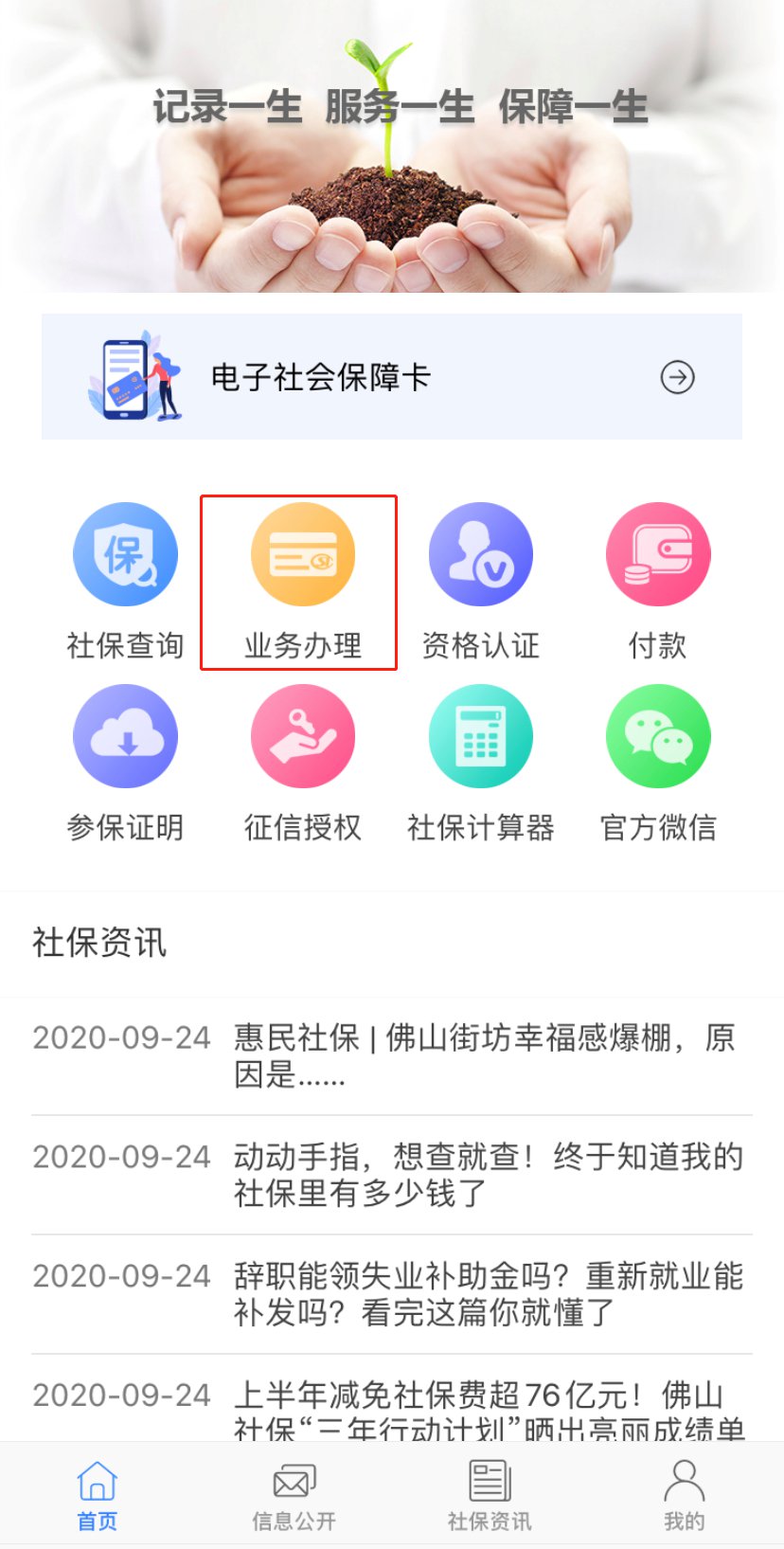Switch to the 社保资讯 bottom tab
Viewport: 784px width, 1549px height.
(x=490, y=1496)
